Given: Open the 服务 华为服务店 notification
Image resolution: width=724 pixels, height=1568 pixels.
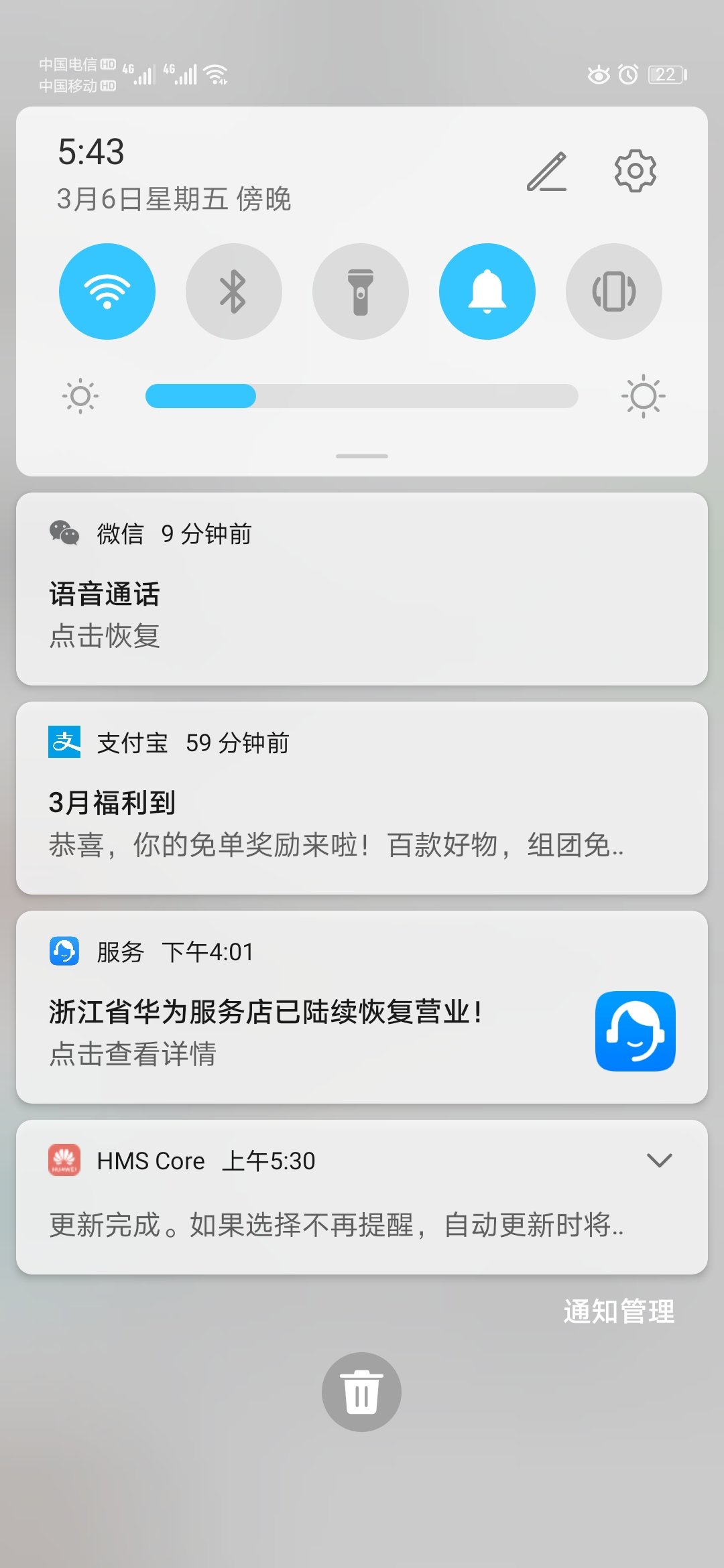Looking at the screenshot, I should 362,1007.
